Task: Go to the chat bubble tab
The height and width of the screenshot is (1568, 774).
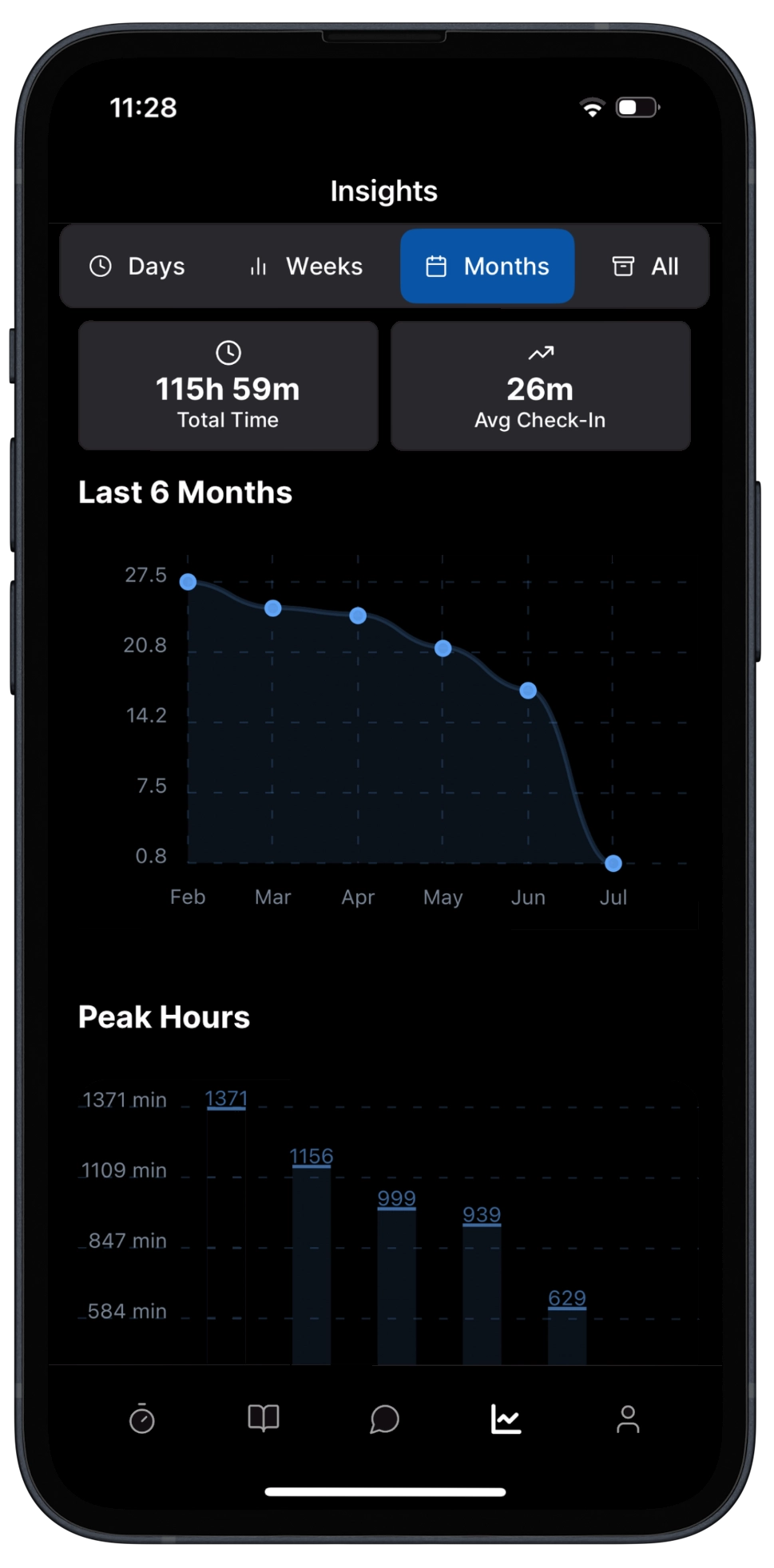Action: 384,1419
